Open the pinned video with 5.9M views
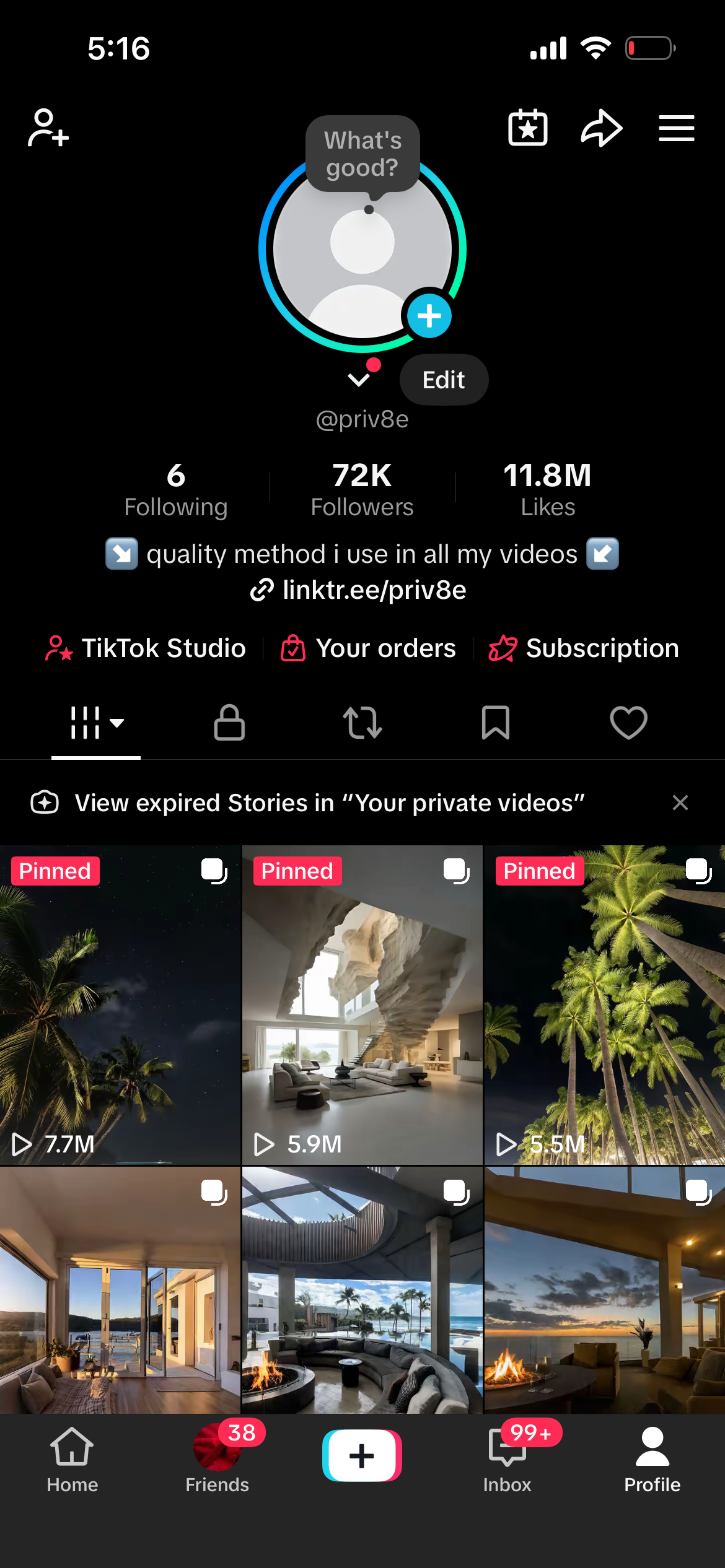The height and width of the screenshot is (1568, 725). click(362, 1005)
